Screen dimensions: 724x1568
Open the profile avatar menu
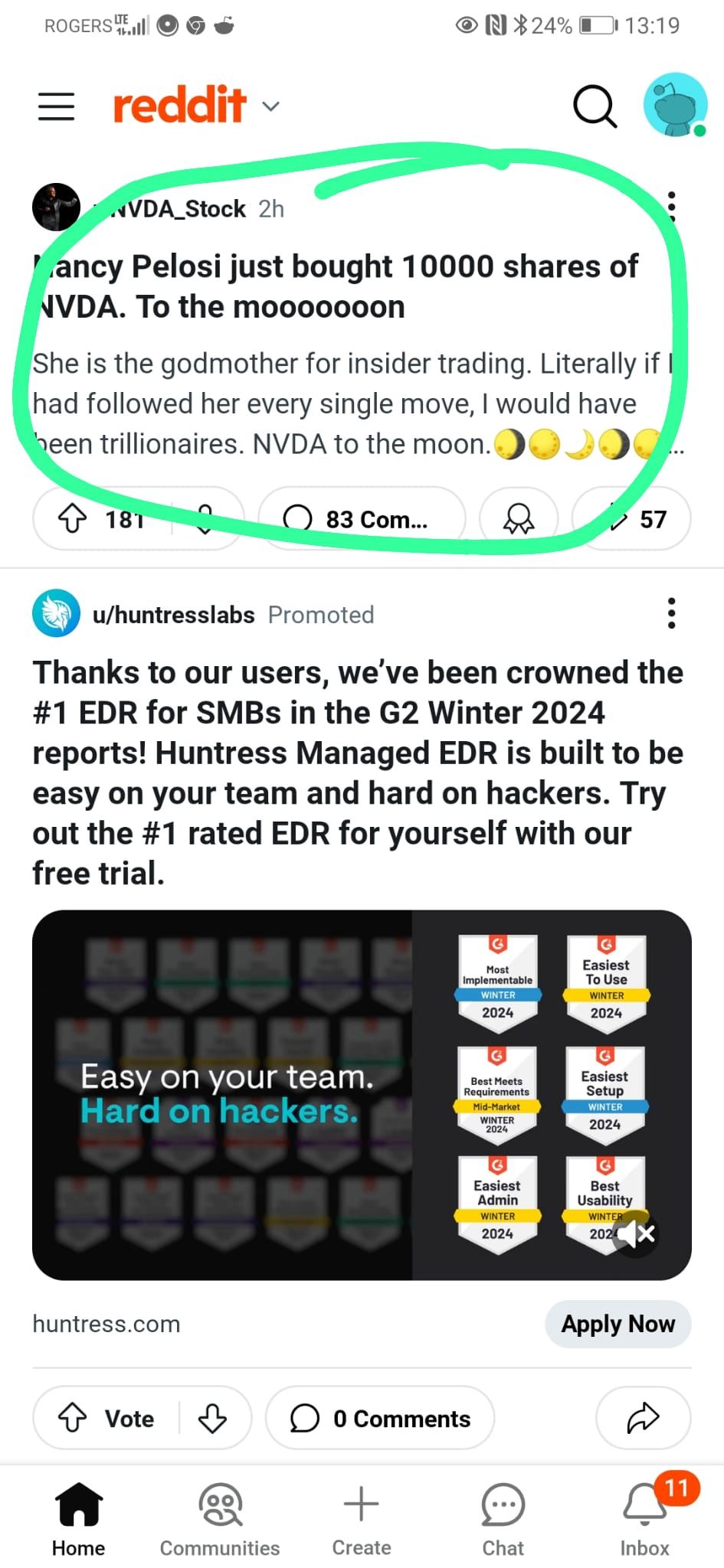675,105
